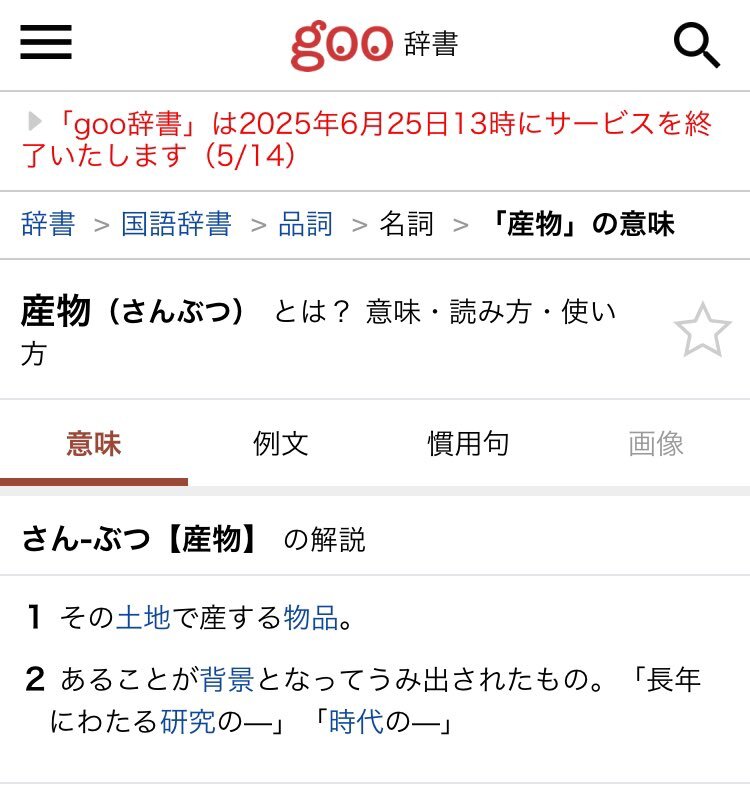Screen dimensions: 750x788
Task: Open the goo辞書 service termination notice
Action: (370, 140)
